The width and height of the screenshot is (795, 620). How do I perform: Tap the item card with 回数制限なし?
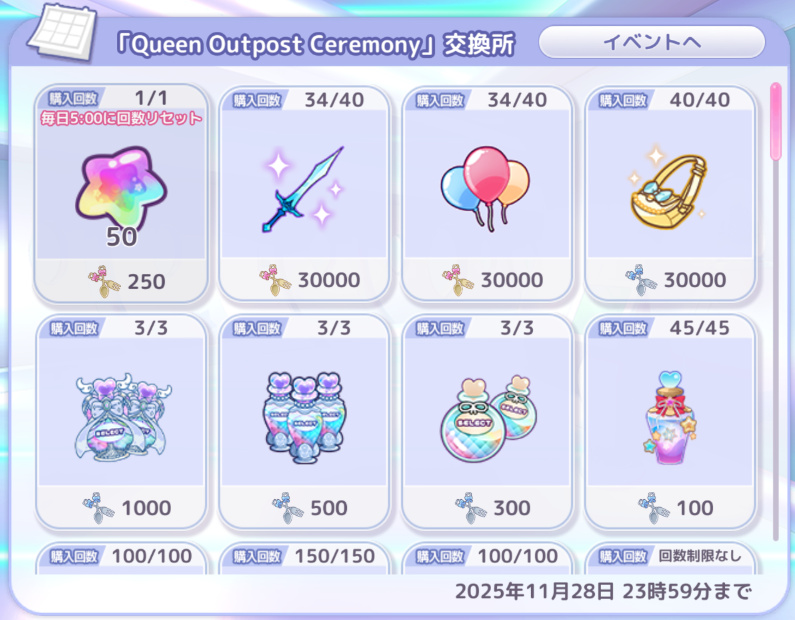pos(670,559)
